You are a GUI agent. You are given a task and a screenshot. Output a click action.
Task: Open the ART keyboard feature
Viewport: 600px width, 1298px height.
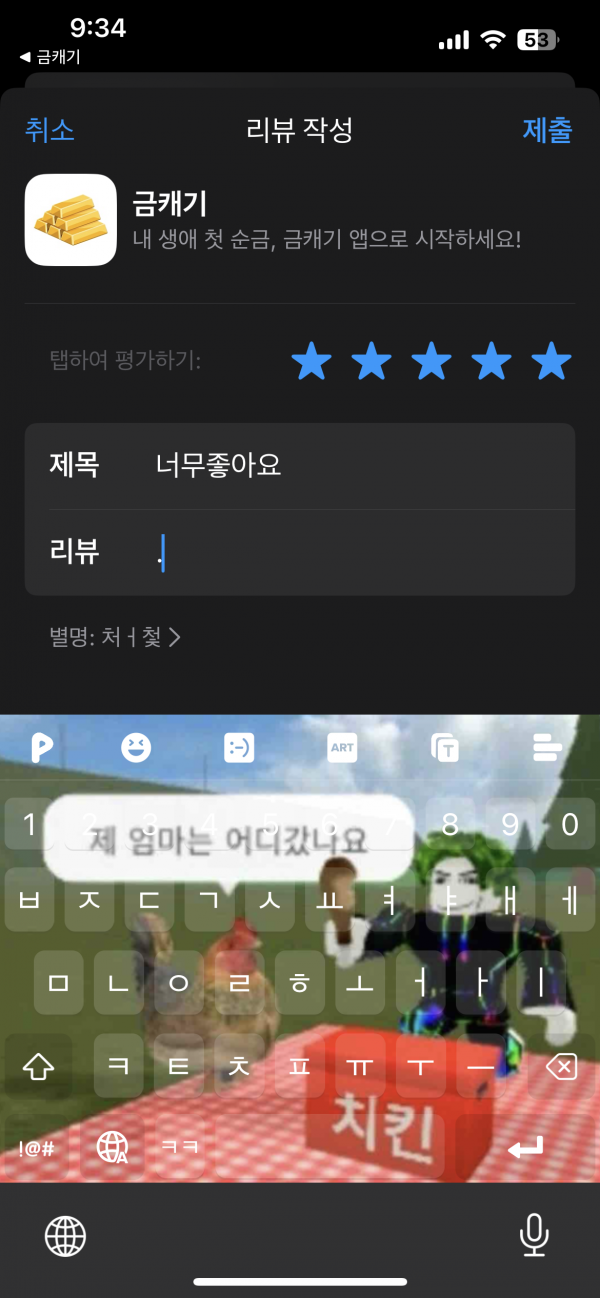coord(342,747)
